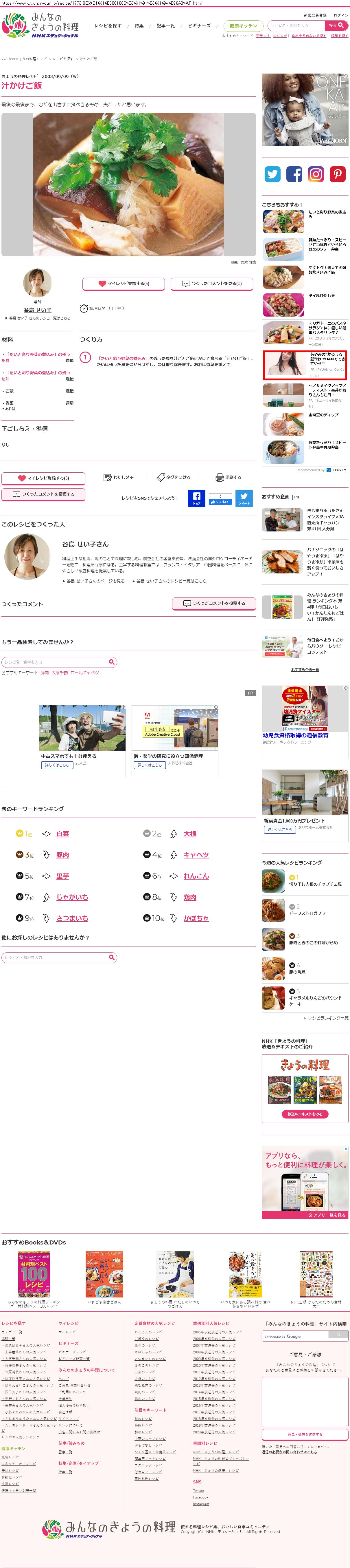
Task: Select 白菜 in the keyword ranking
Action: click(x=62, y=834)
